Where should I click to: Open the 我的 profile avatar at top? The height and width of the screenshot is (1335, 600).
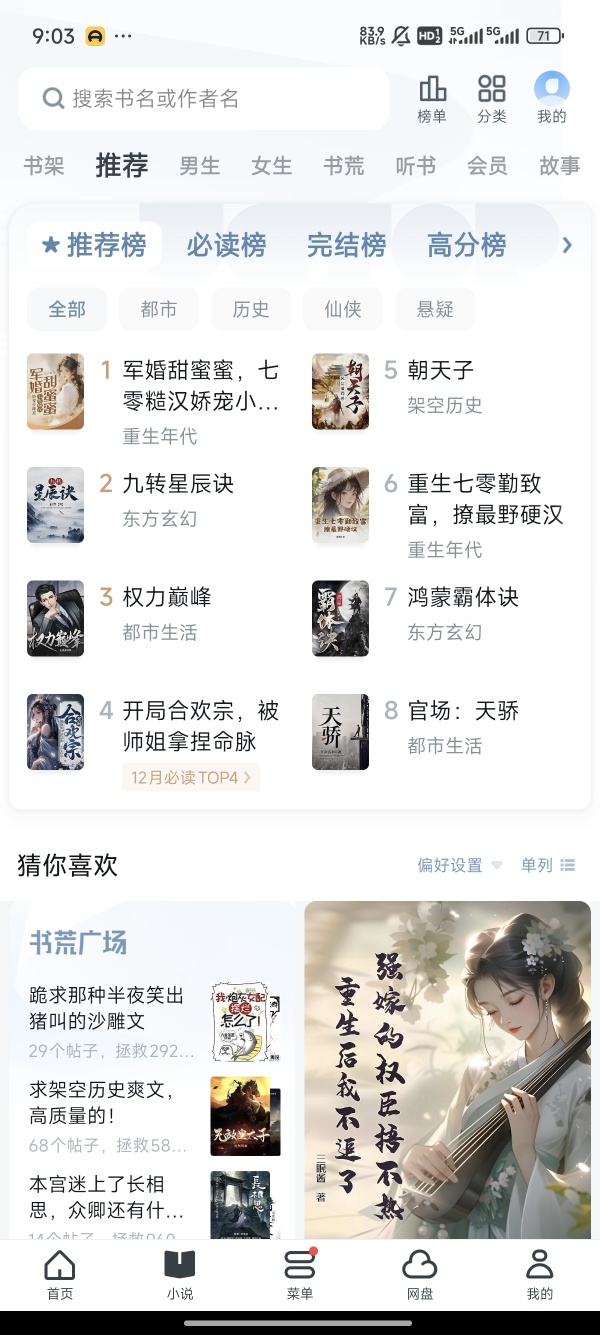coord(551,98)
